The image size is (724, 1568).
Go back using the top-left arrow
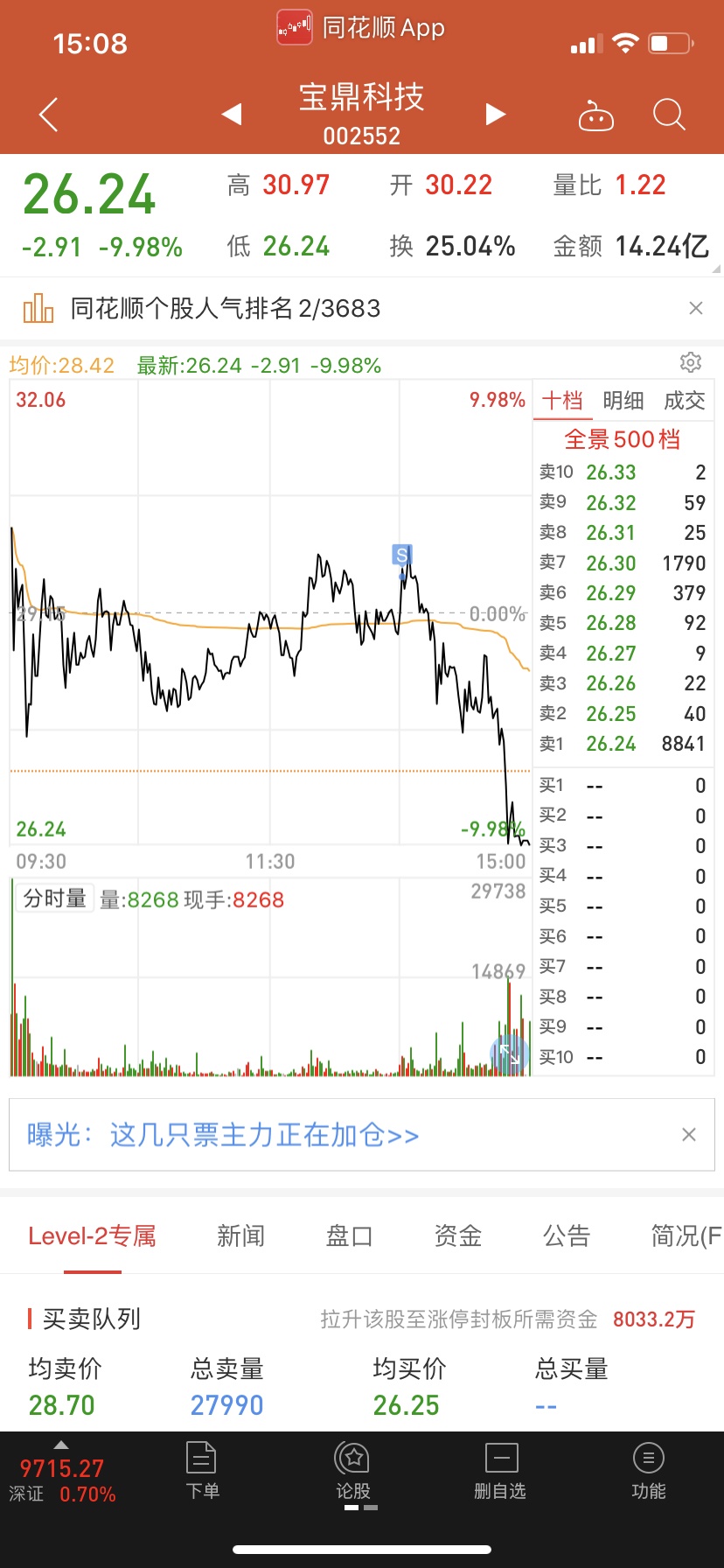49,115
